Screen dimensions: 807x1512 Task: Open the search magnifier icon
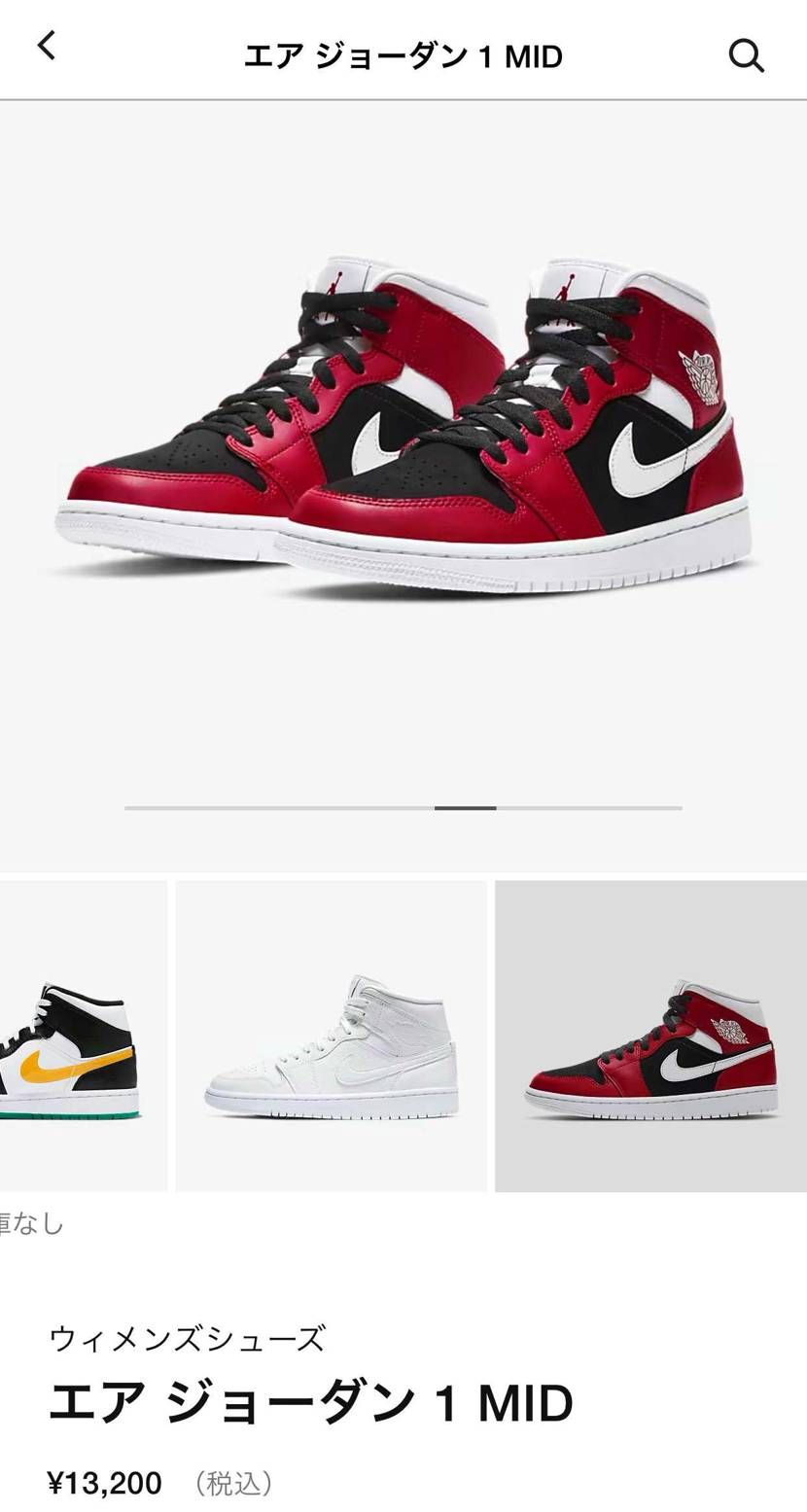[746, 55]
